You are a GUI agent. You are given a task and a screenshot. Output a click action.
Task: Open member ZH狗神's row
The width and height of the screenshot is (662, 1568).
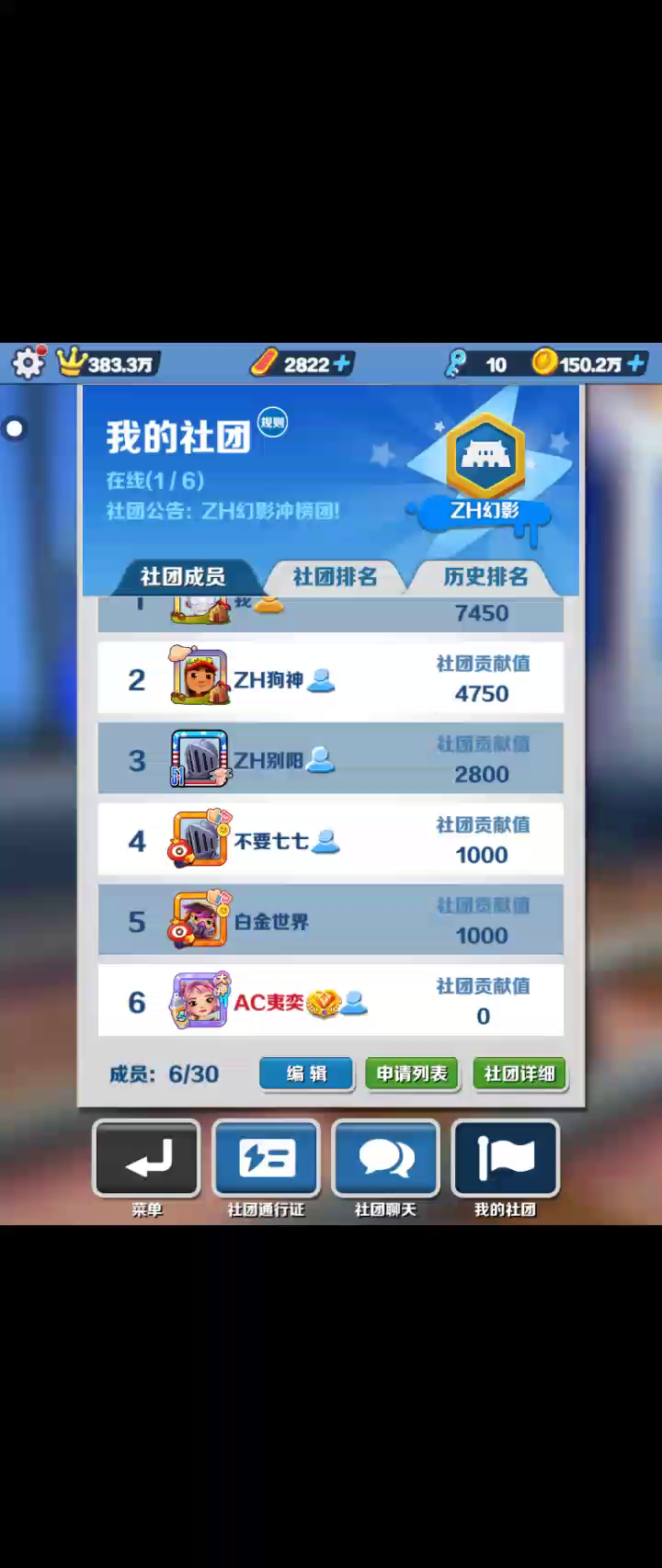click(330, 680)
